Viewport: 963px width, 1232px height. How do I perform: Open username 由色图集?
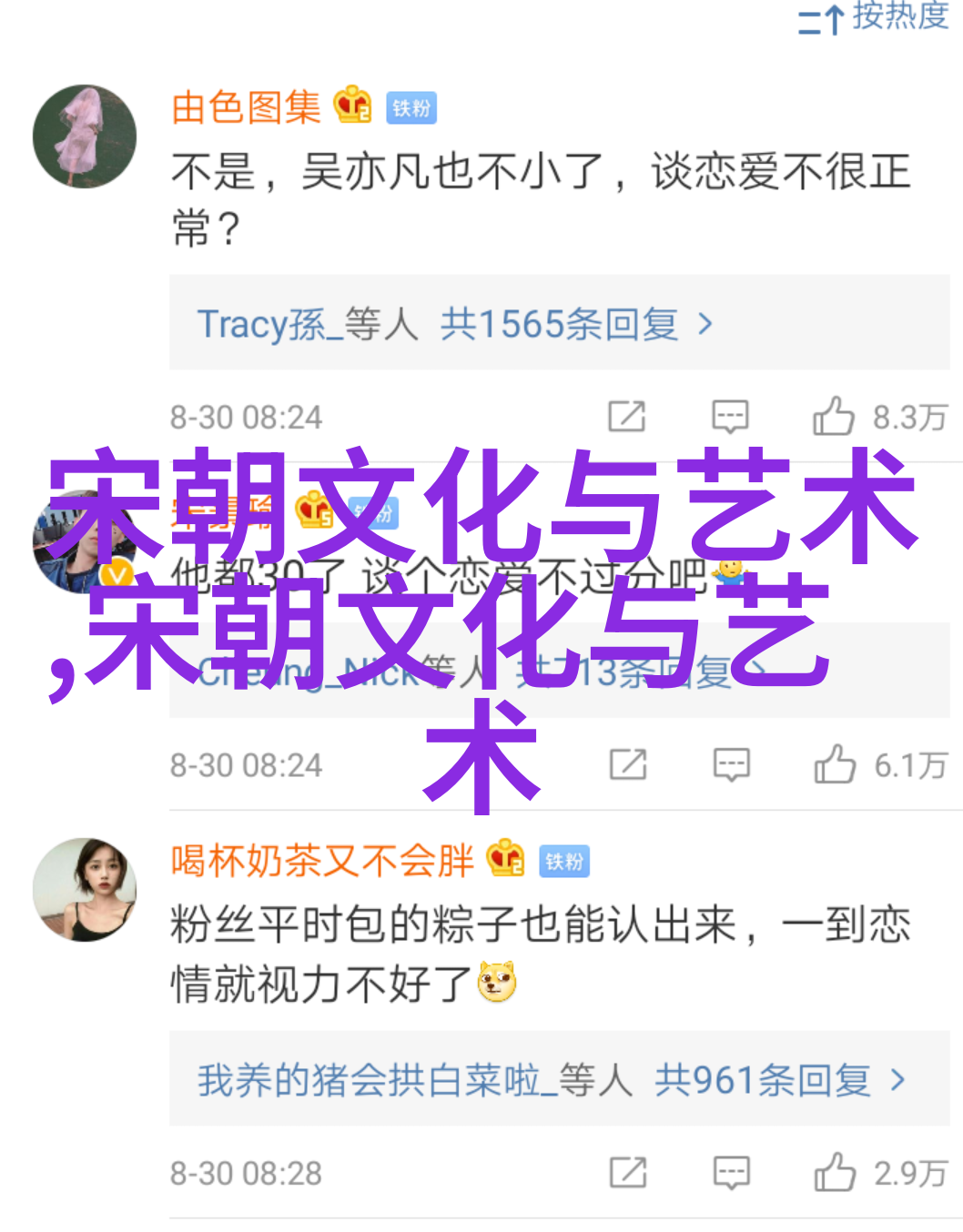point(246,107)
